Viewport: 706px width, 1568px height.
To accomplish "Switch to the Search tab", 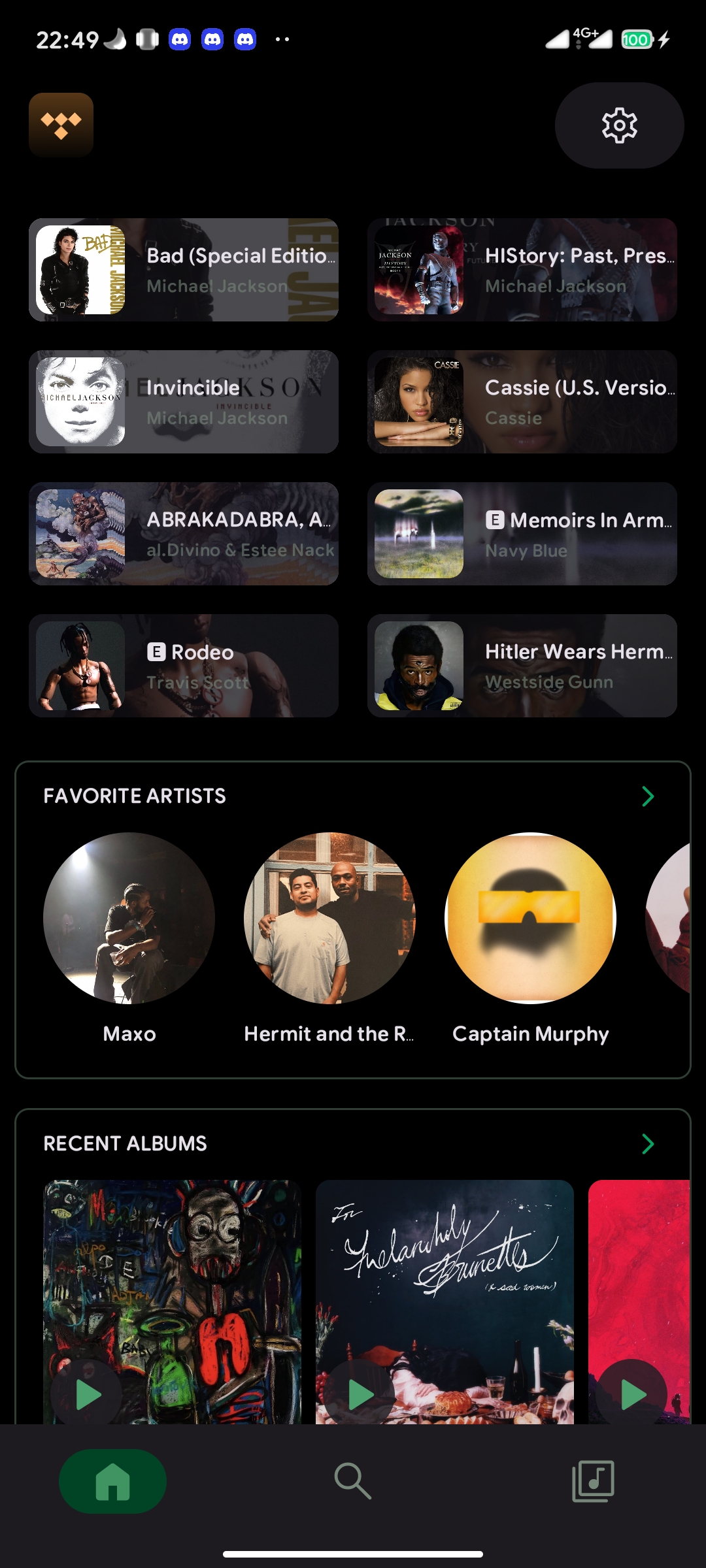I will [353, 1481].
